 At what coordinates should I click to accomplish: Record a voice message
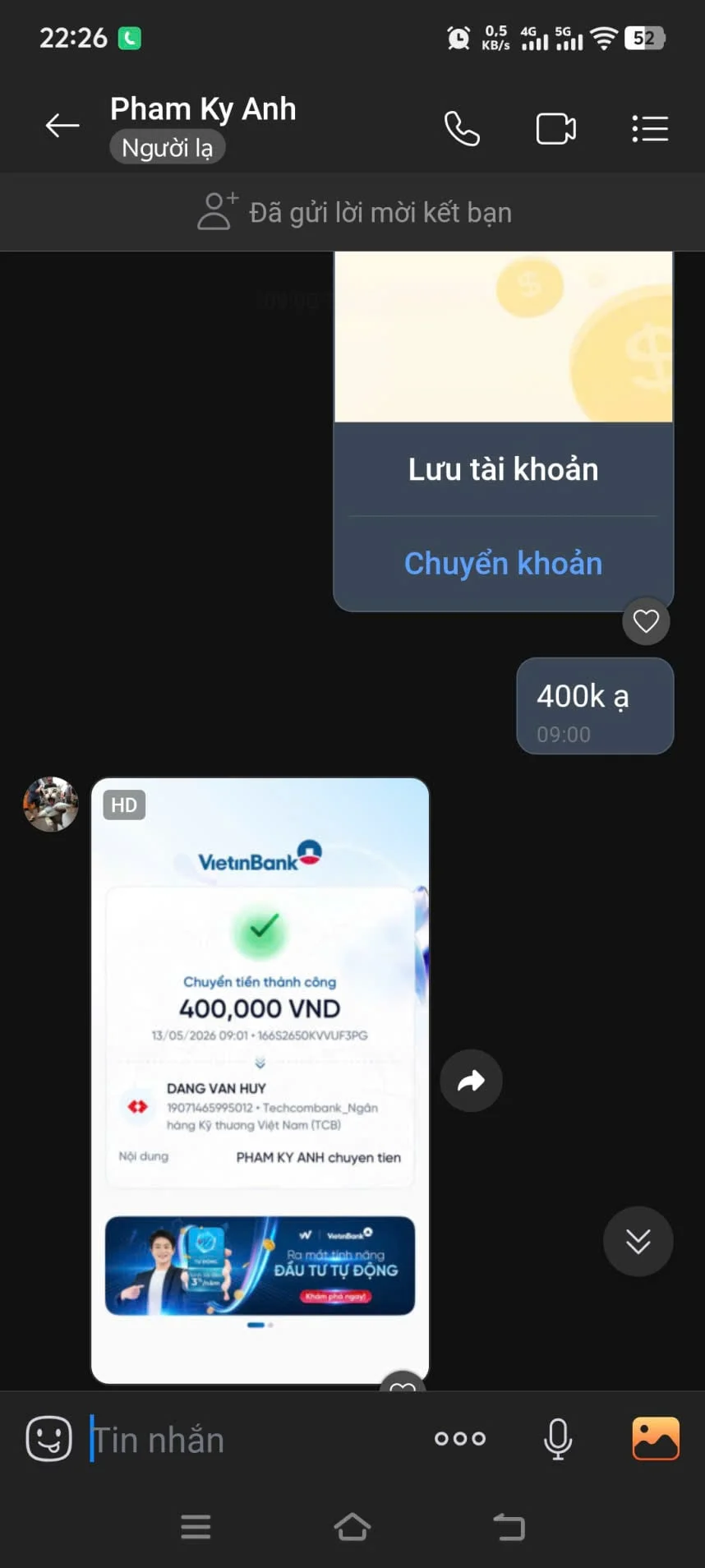pyautogui.click(x=558, y=1438)
